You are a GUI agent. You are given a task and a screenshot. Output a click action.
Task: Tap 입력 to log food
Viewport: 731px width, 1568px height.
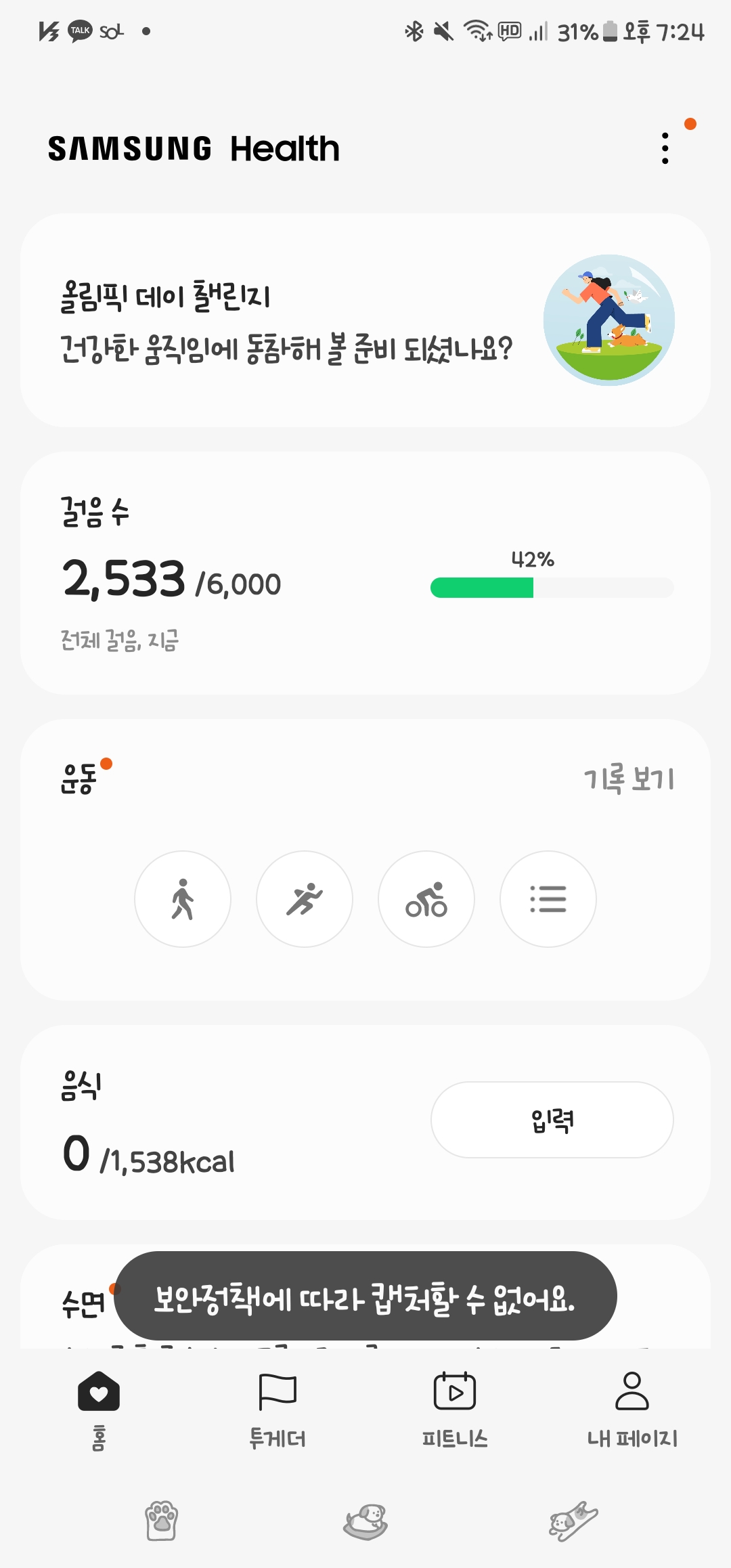tap(552, 1120)
